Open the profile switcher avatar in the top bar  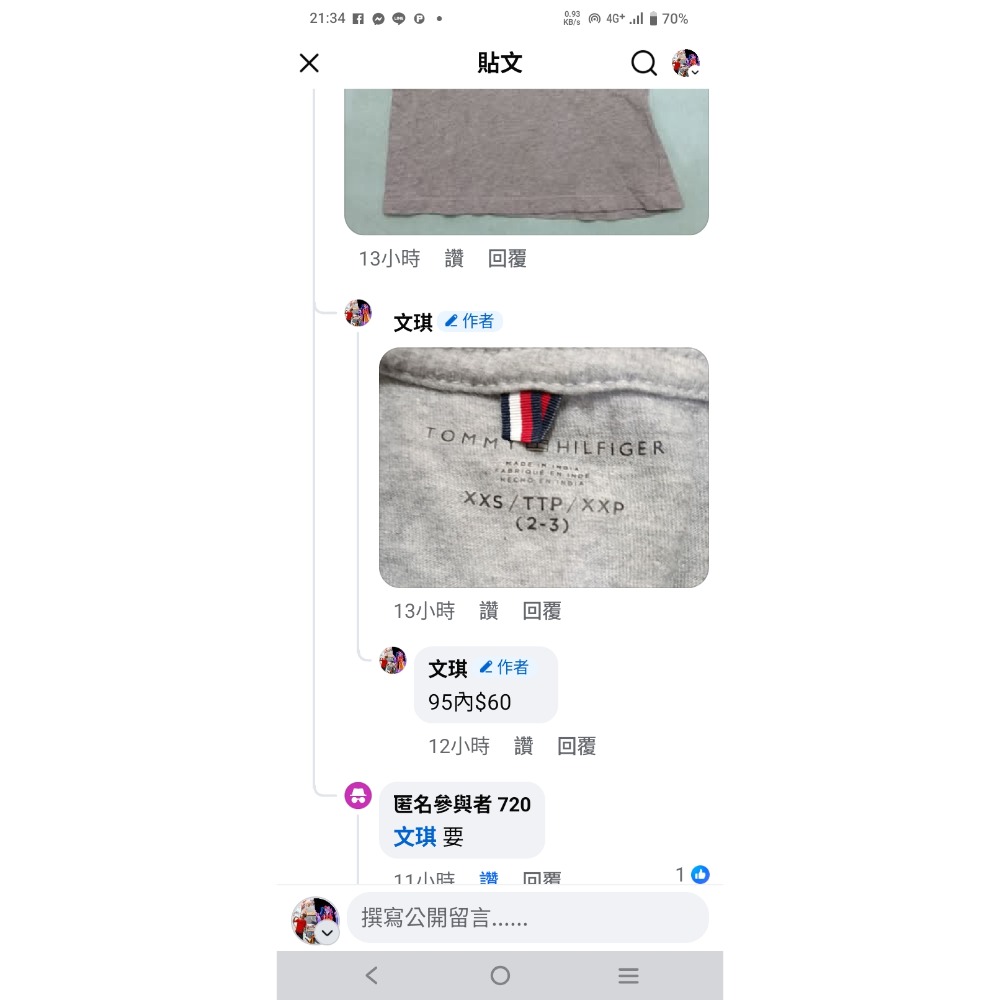[686, 63]
